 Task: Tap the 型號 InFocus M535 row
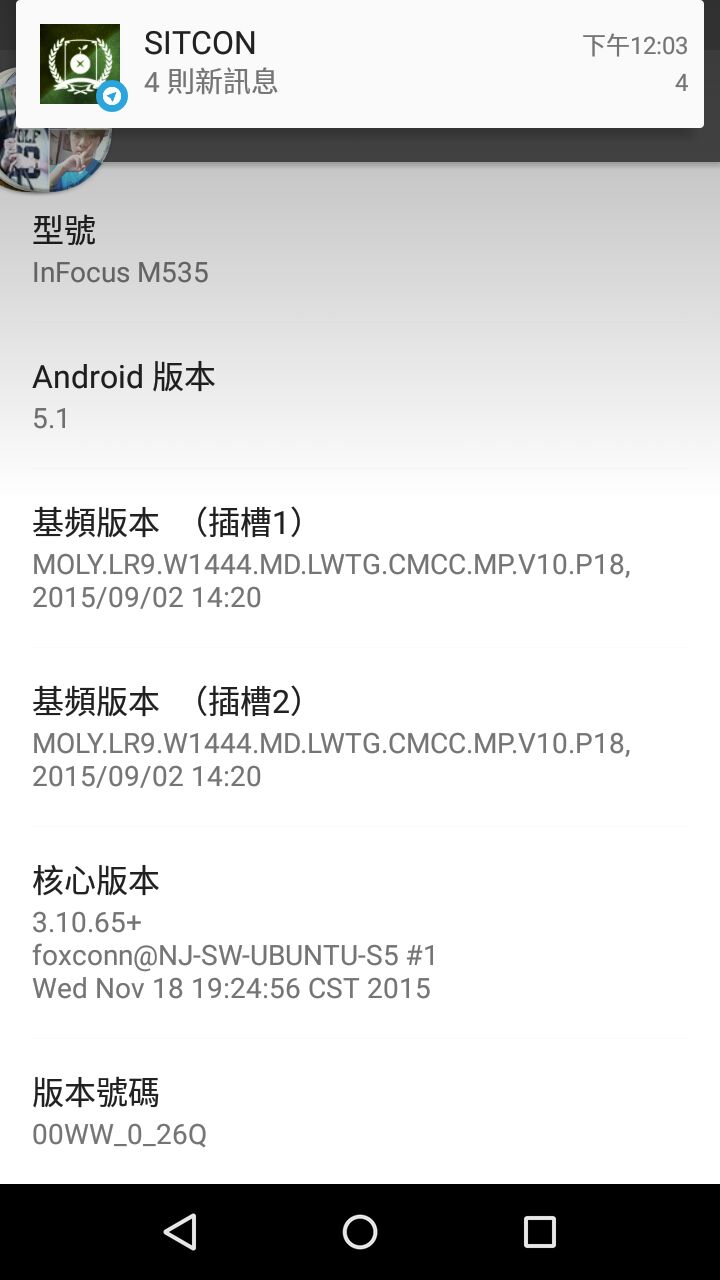coord(360,250)
